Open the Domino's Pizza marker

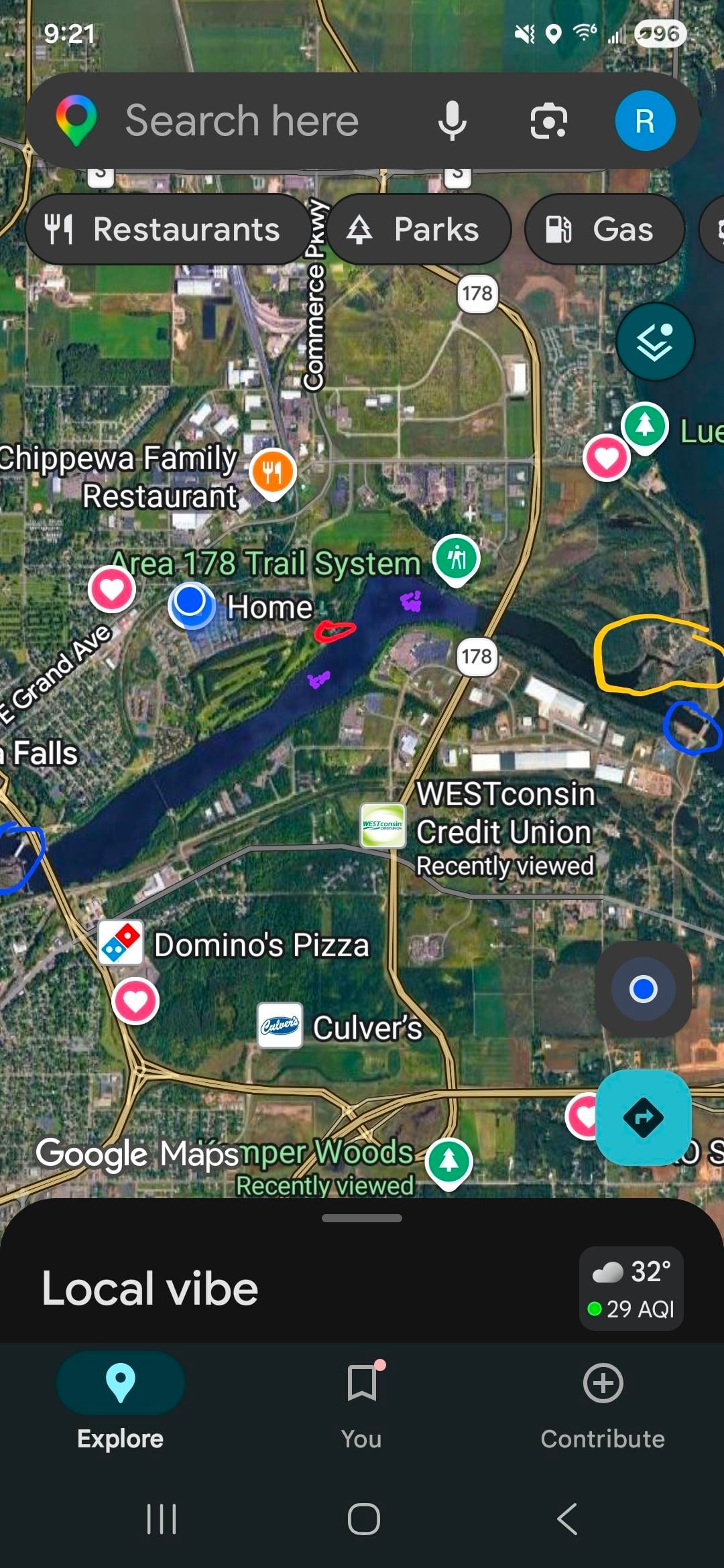(121, 943)
